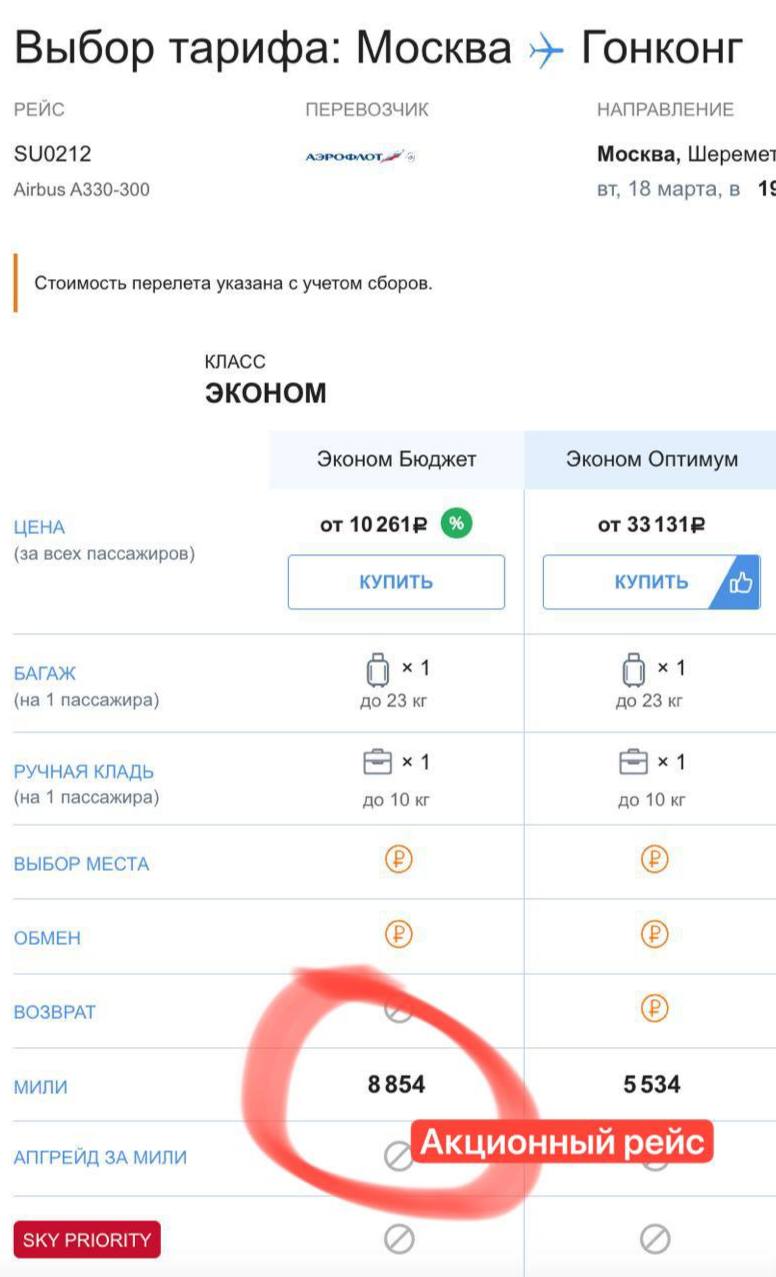Open the БАГАЖ row info link
This screenshot has width=776, height=1277.
(x=44, y=674)
